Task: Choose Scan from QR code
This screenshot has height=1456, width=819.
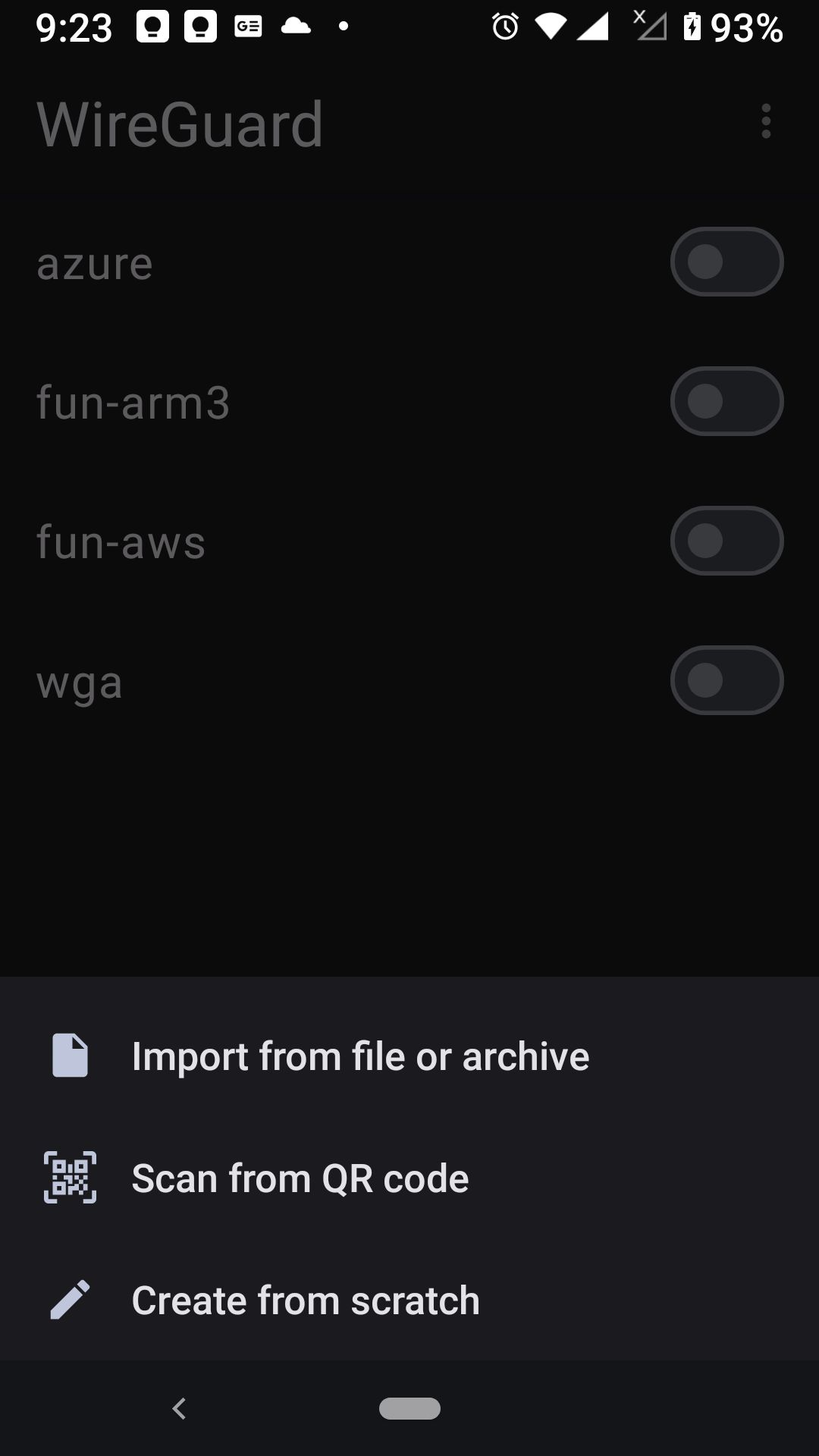Action: click(409, 1178)
